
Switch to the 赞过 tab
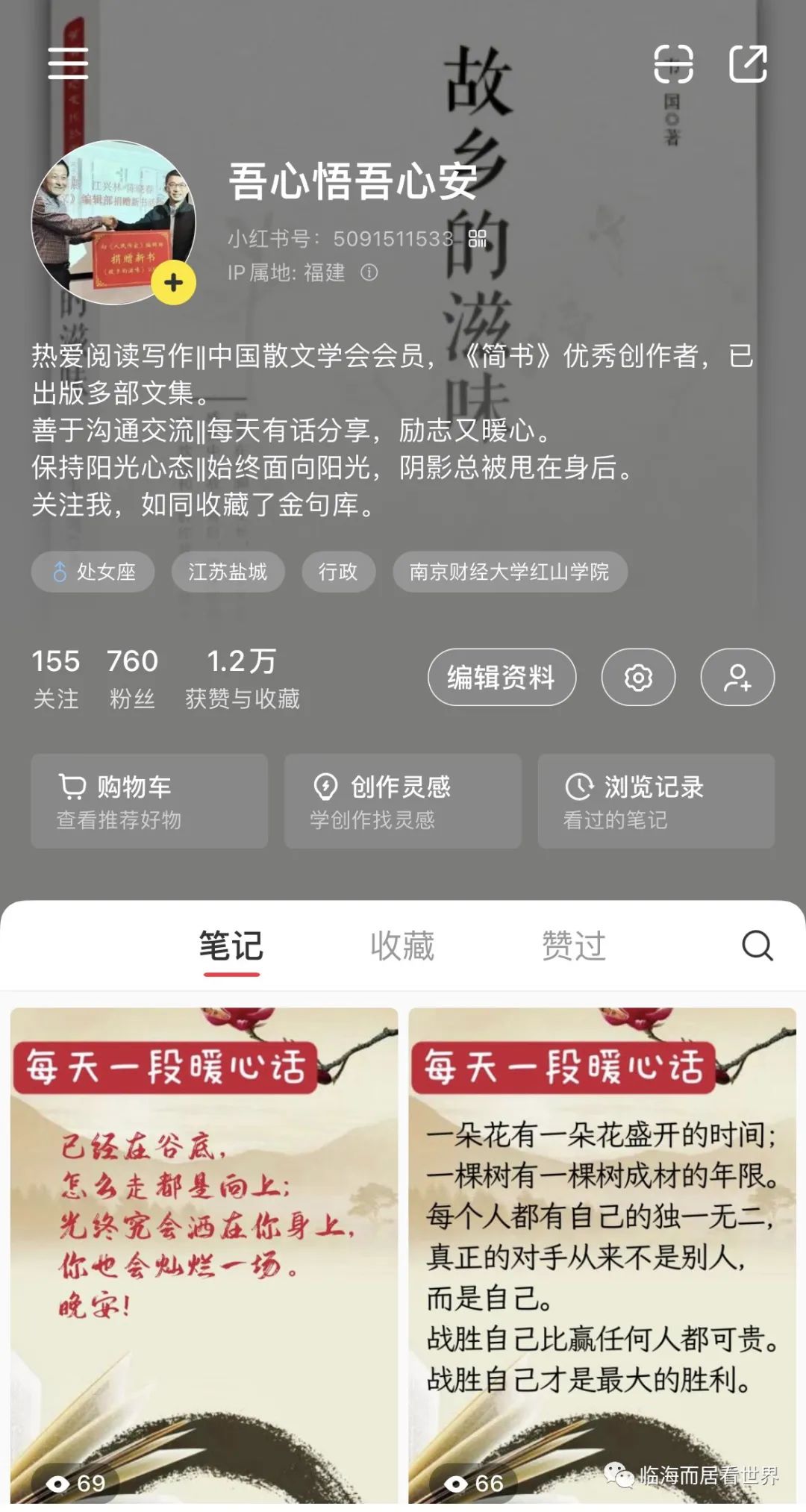pos(573,946)
